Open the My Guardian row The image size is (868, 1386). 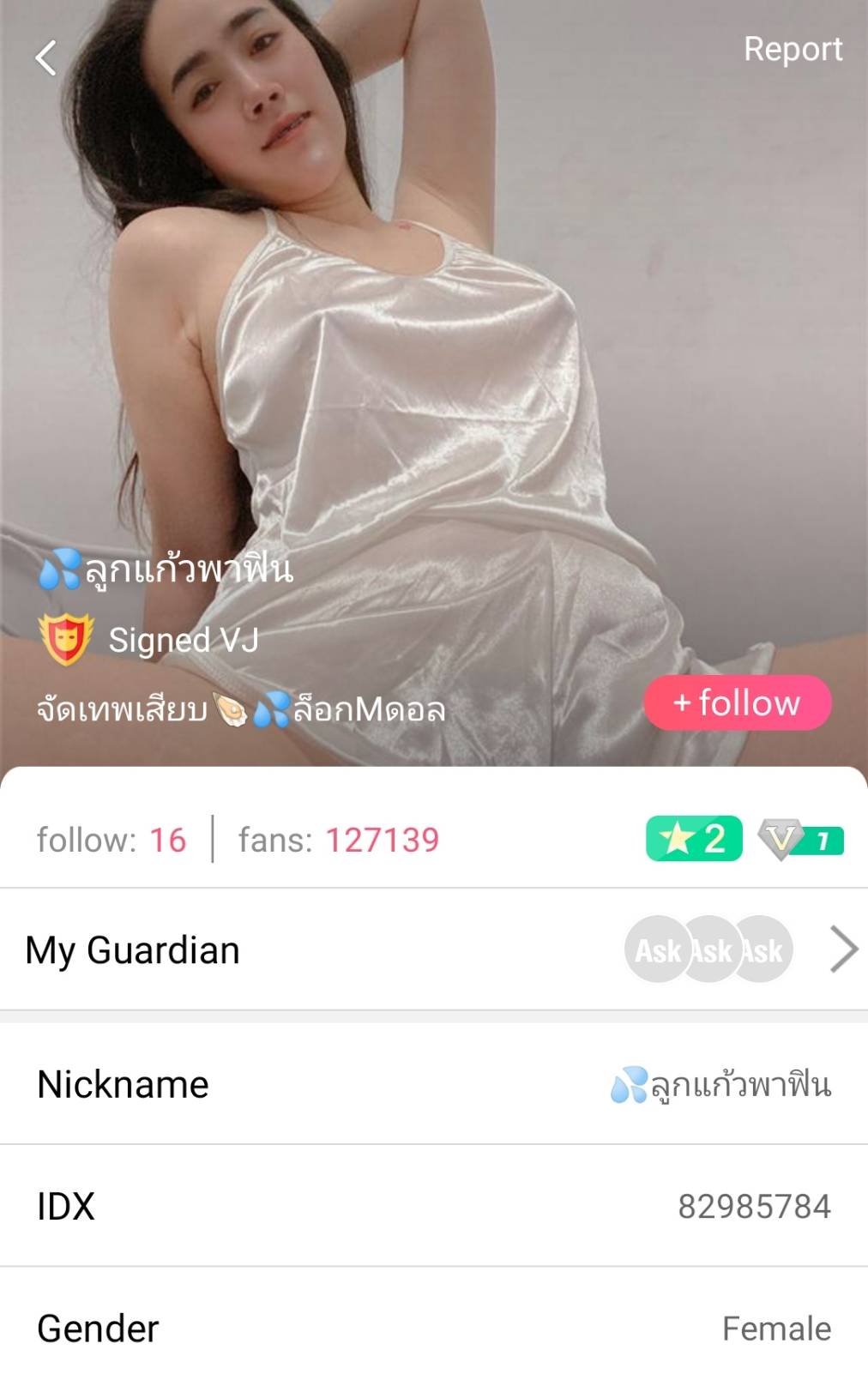434,950
